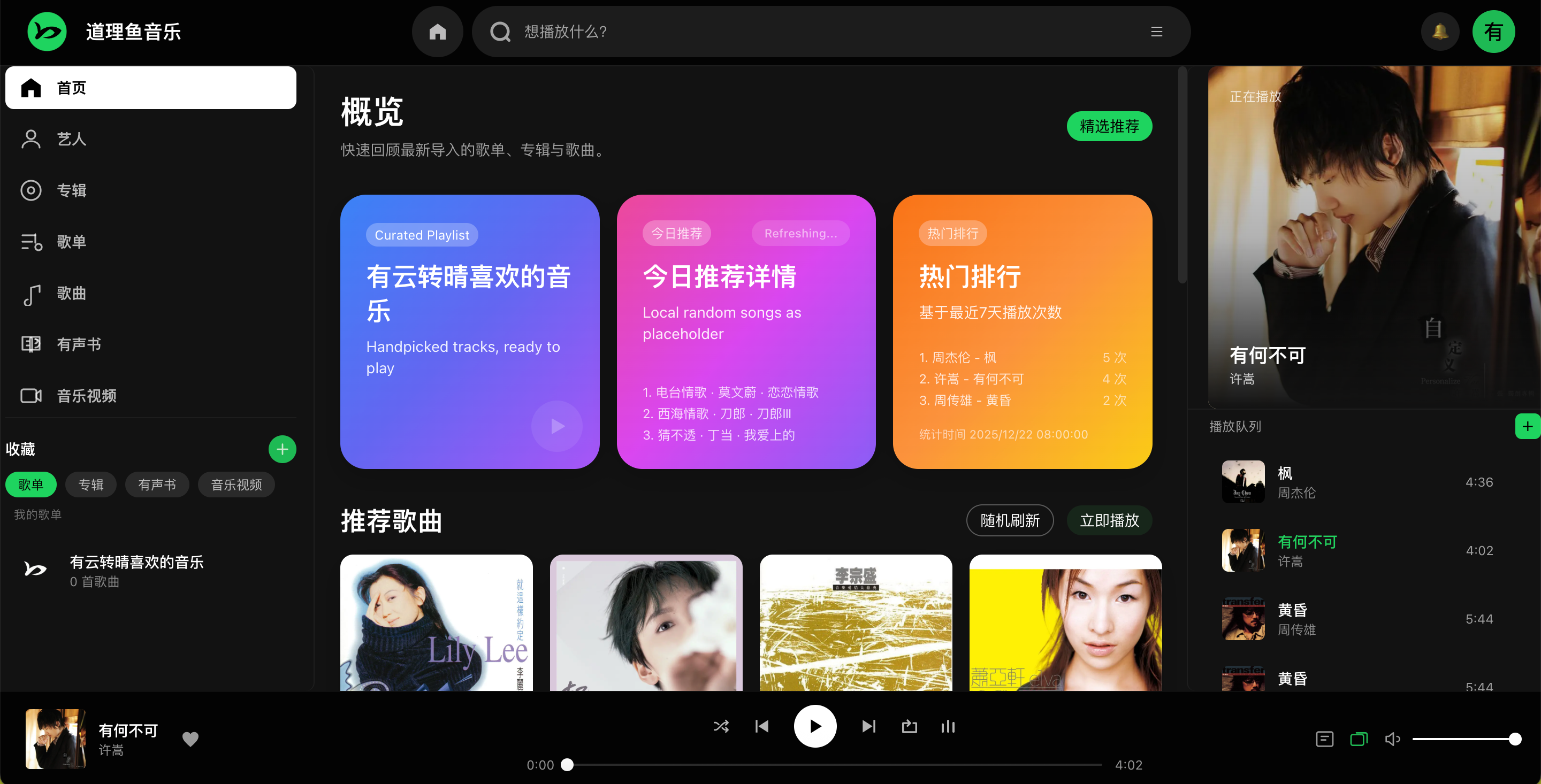Open the notifications bell
The height and width of the screenshot is (784, 1541).
[1440, 31]
